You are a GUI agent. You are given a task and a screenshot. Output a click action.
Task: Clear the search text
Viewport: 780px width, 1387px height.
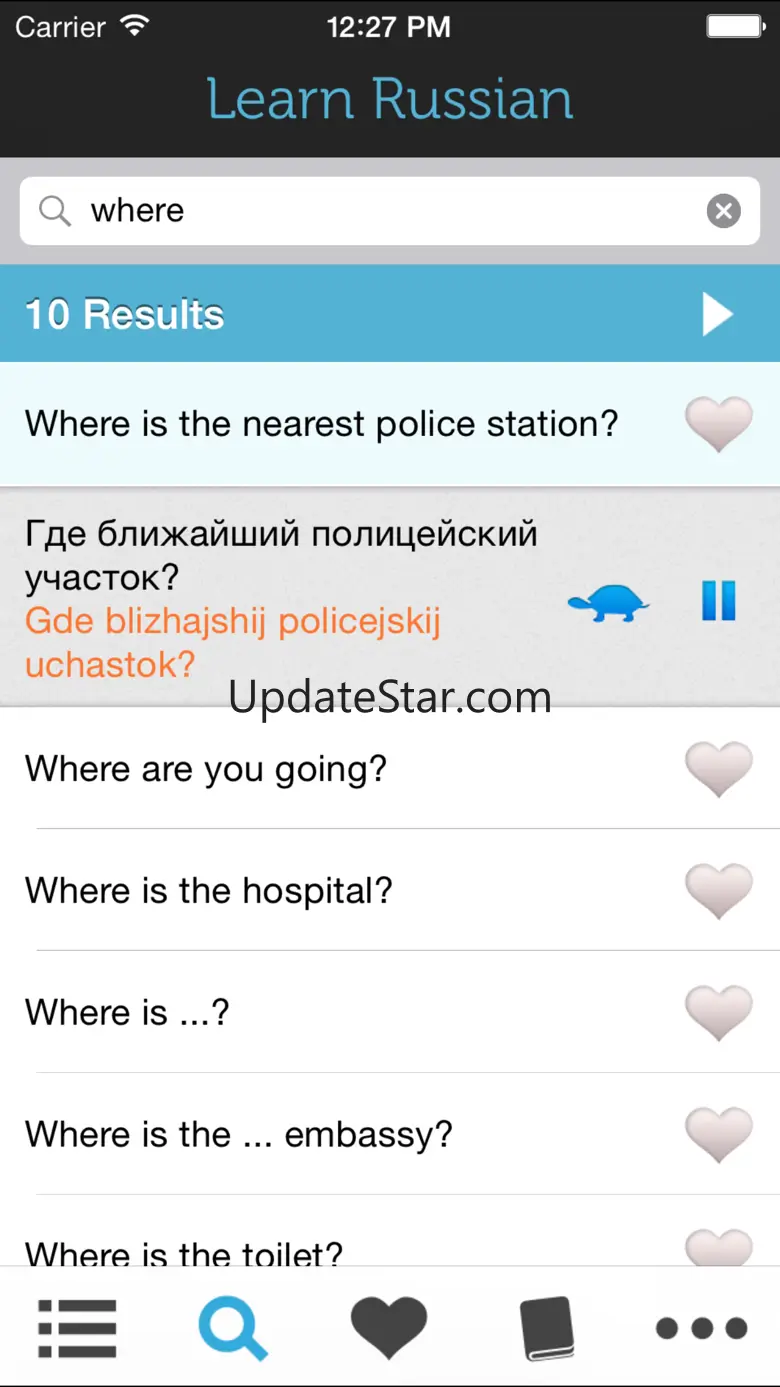pos(723,211)
